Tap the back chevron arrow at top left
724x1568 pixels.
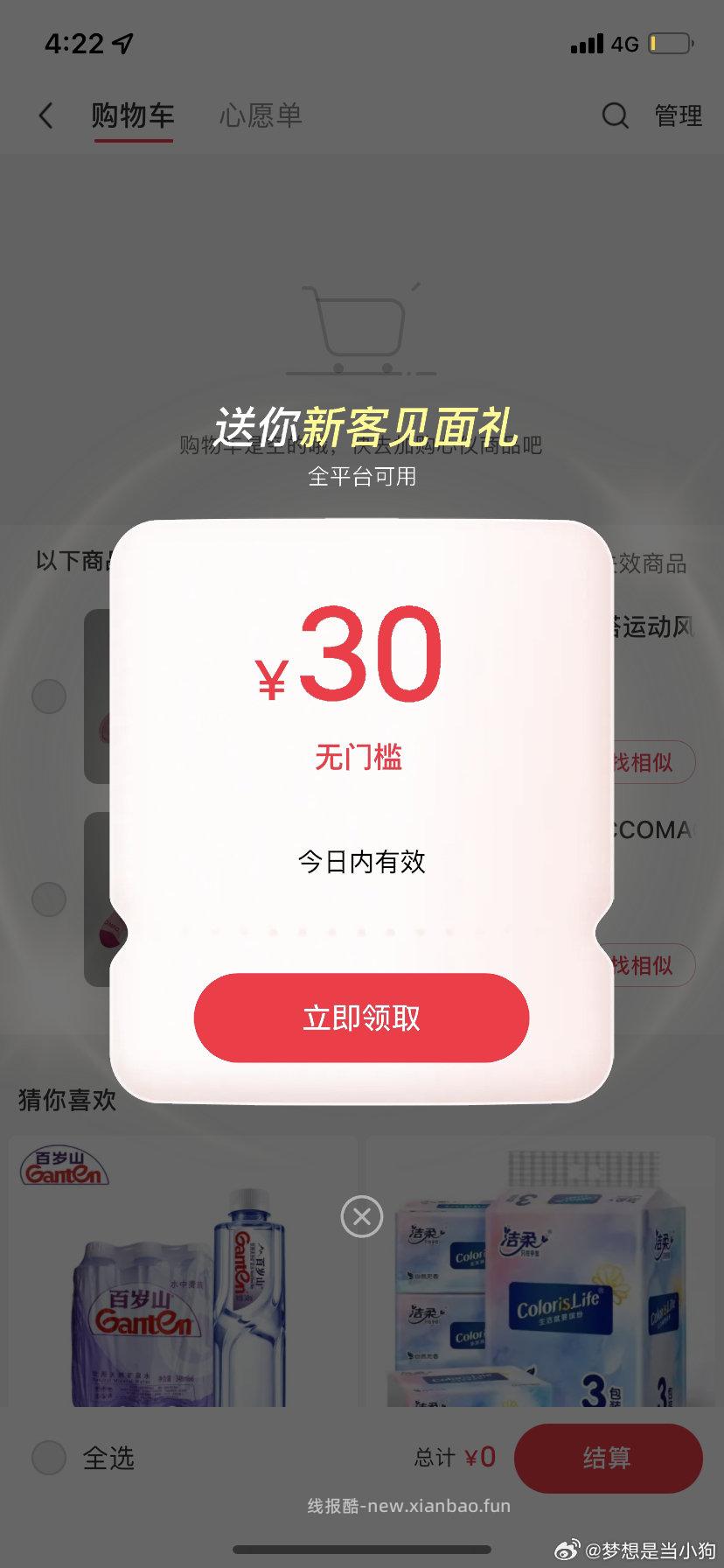click(45, 115)
